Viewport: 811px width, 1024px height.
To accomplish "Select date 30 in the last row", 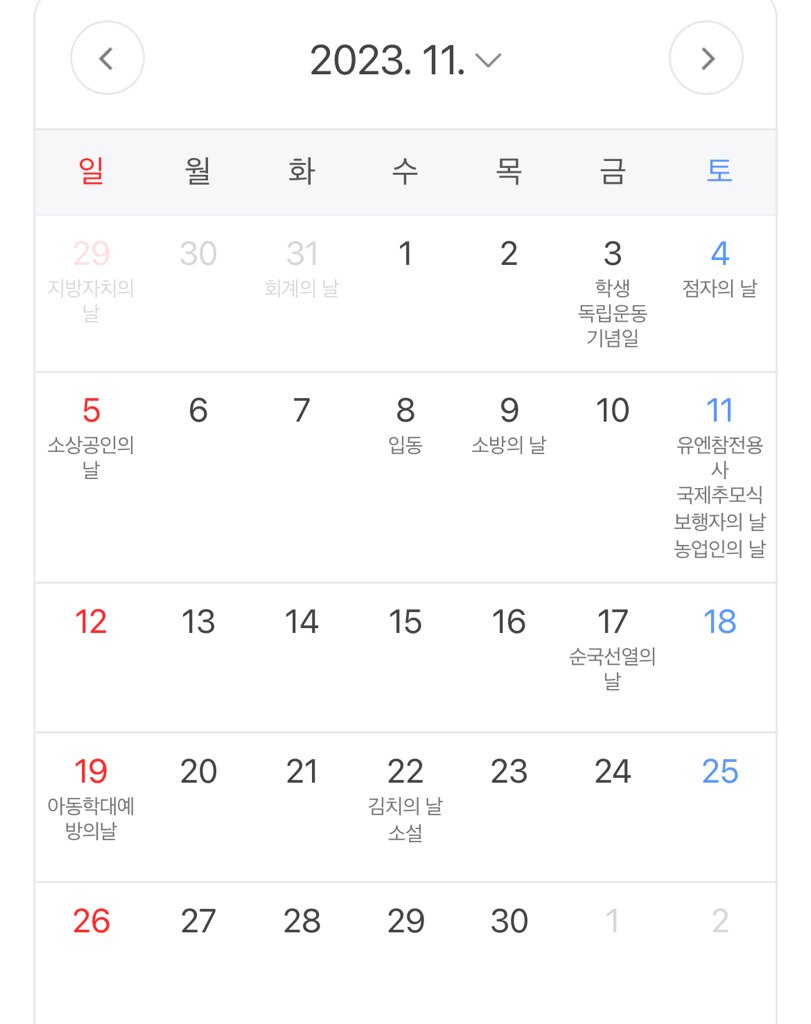I will pyautogui.click(x=509, y=921).
